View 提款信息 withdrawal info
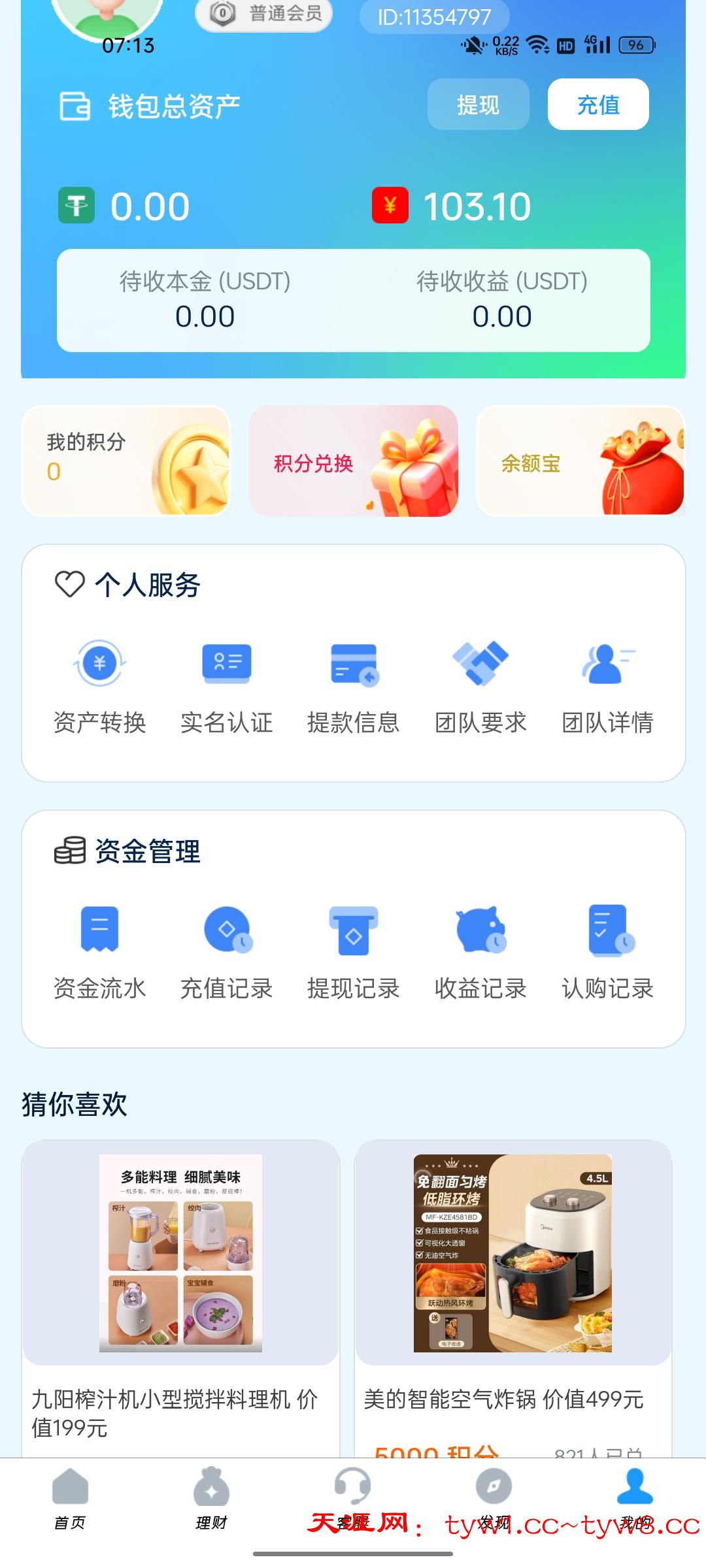Image resolution: width=706 pixels, height=1568 pixels. tap(354, 686)
